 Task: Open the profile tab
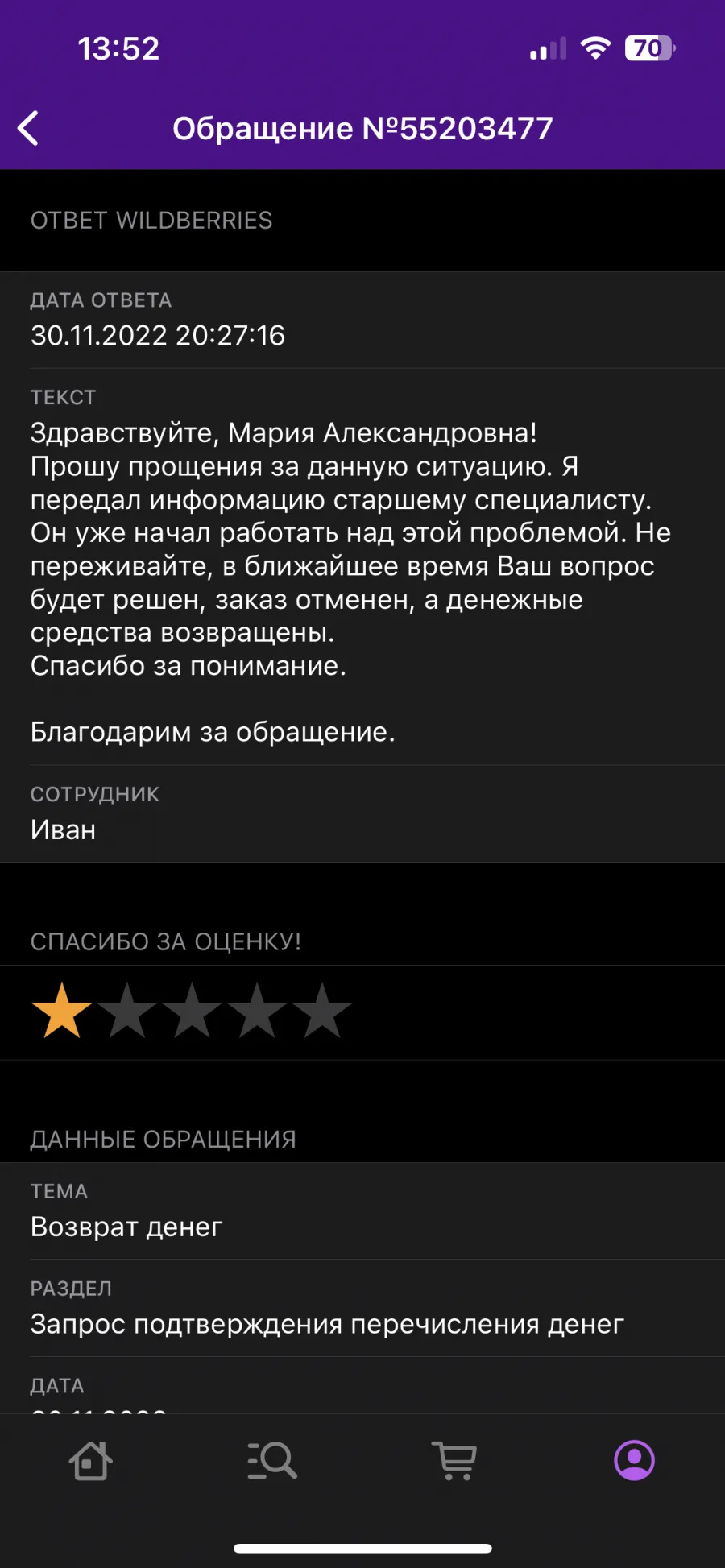[635, 1460]
